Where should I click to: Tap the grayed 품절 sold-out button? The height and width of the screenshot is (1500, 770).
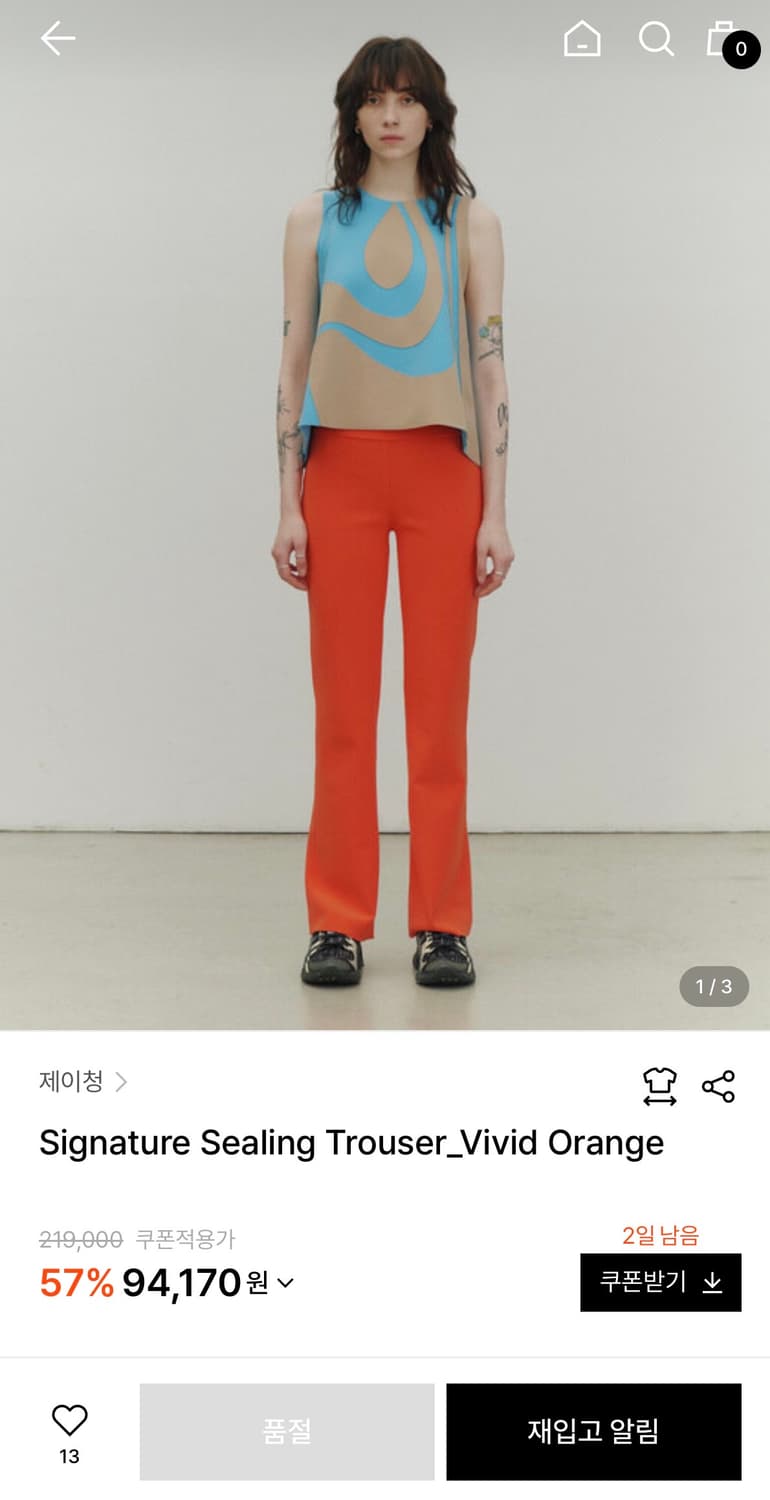click(287, 1431)
